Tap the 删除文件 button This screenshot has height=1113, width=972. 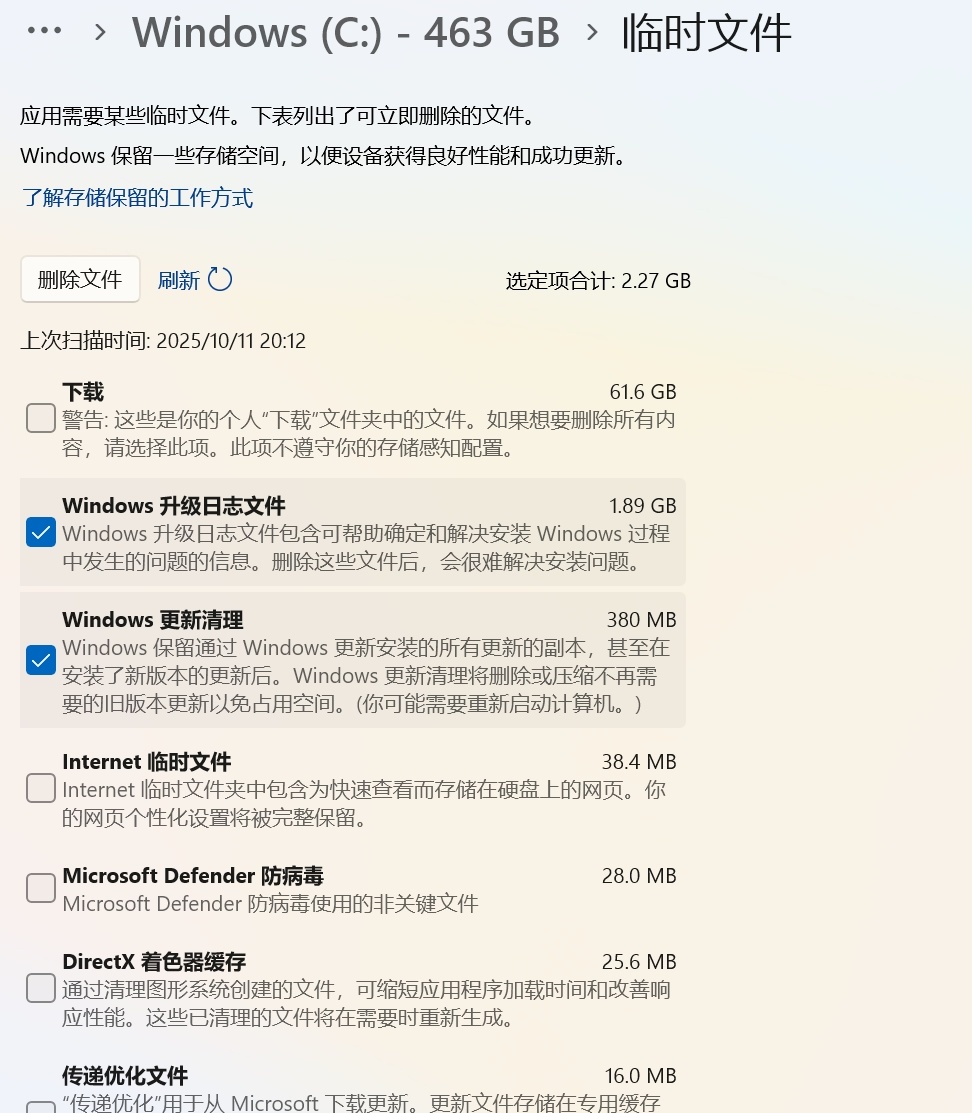tap(80, 280)
